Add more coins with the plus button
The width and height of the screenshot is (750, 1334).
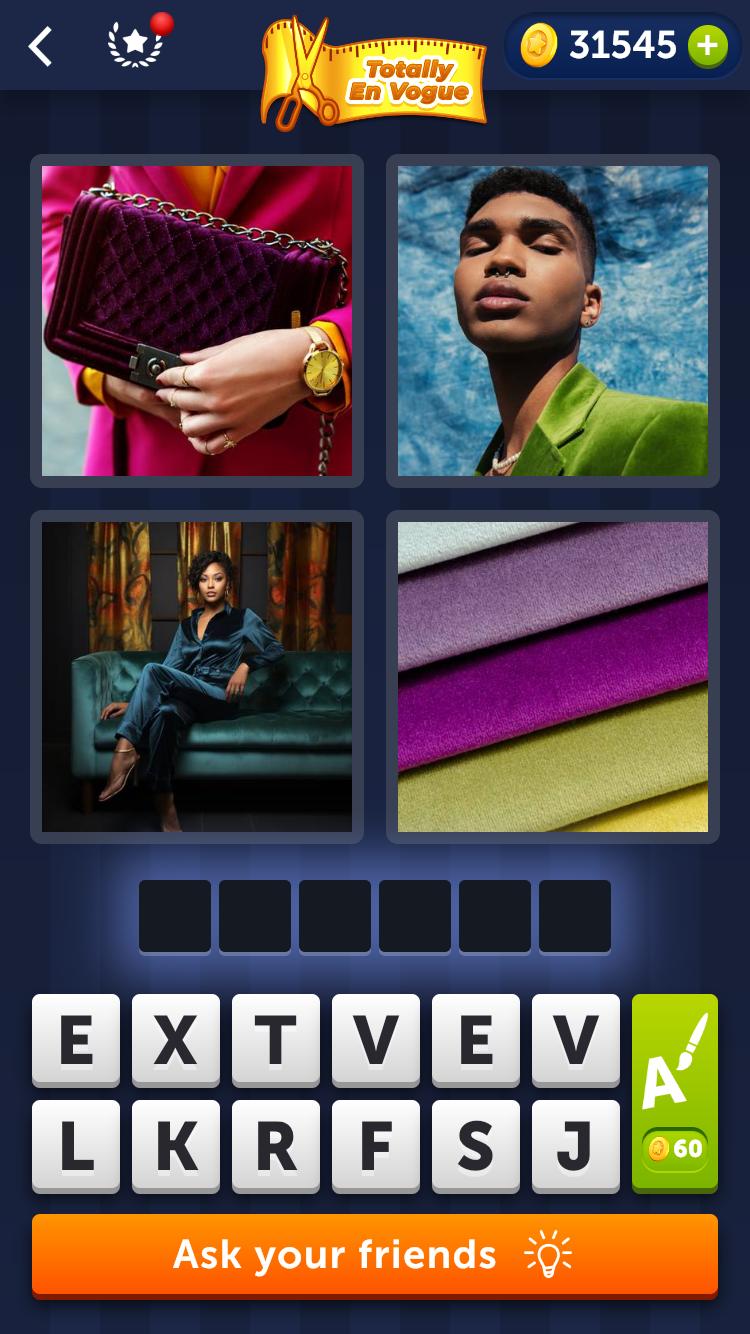pos(707,46)
